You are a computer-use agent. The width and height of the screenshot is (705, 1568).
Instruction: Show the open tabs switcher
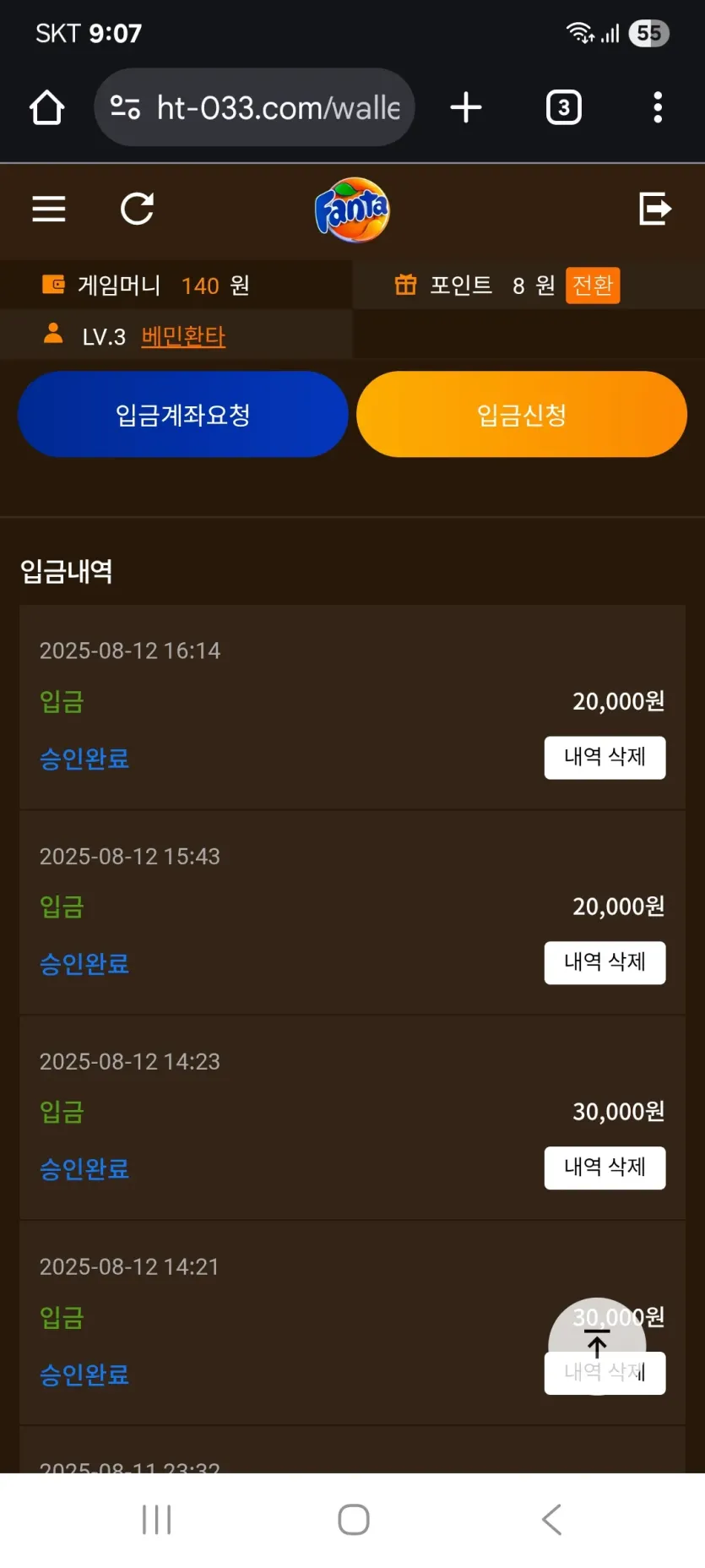click(564, 108)
